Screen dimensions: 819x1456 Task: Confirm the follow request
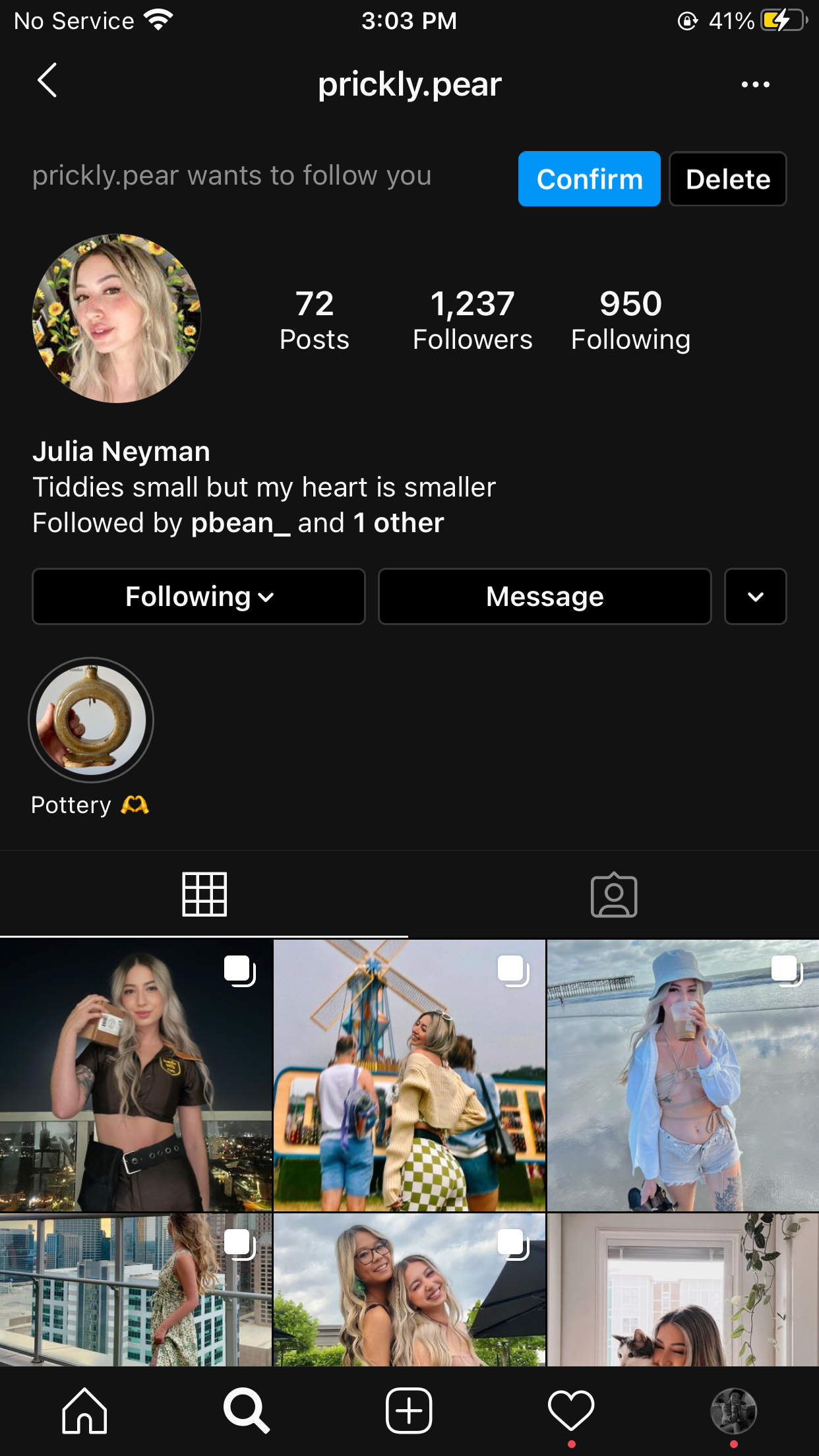coord(589,179)
